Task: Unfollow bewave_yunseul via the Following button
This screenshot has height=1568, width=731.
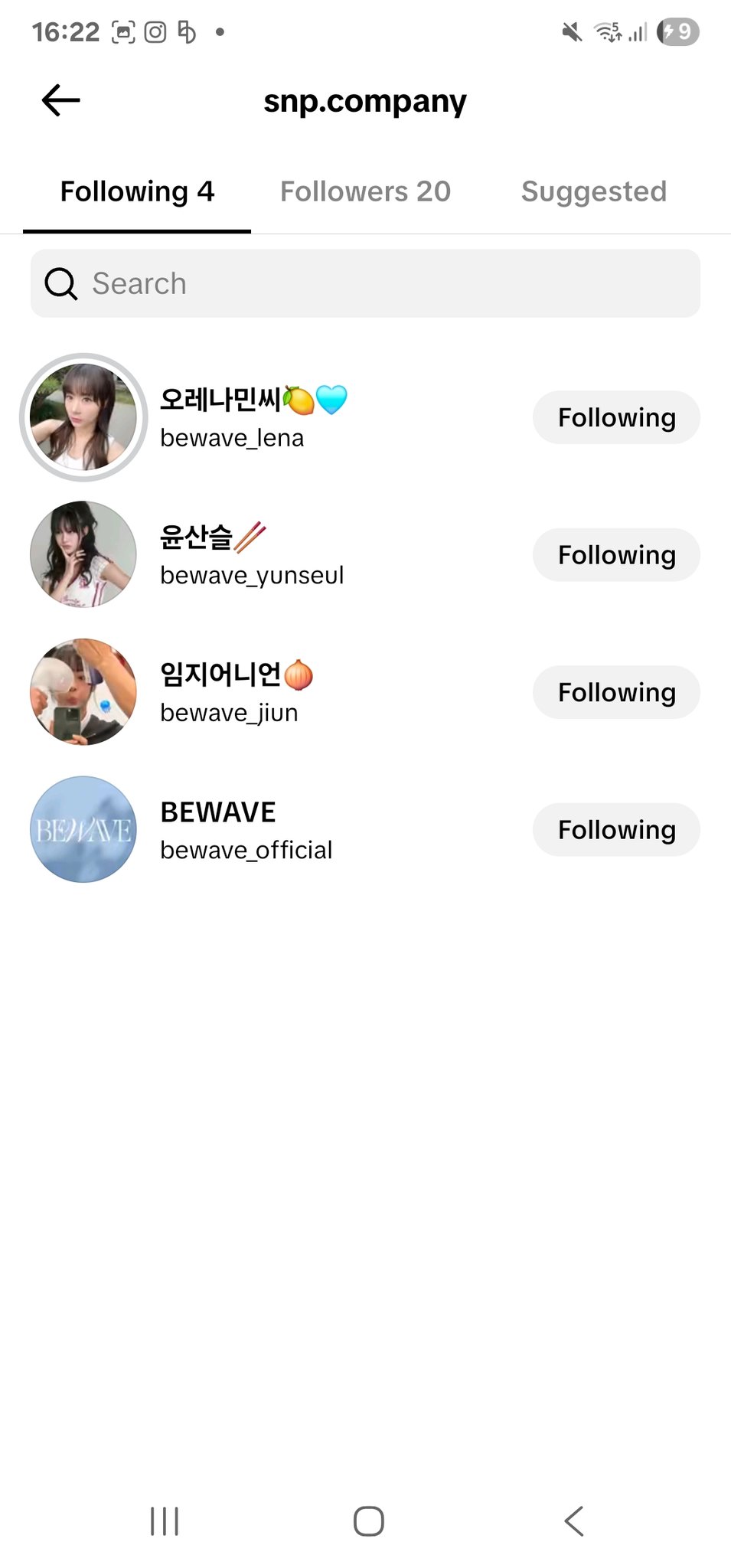Action: (x=616, y=554)
